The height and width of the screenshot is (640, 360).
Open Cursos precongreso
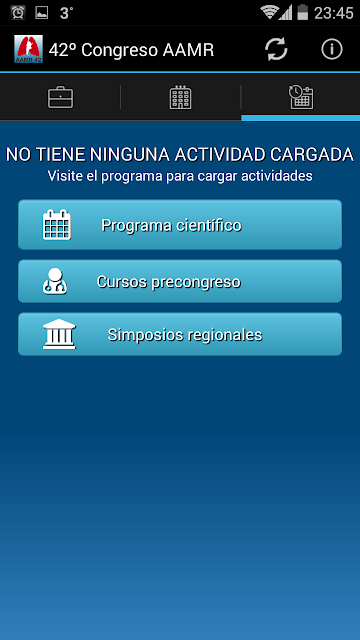pyautogui.click(x=180, y=281)
